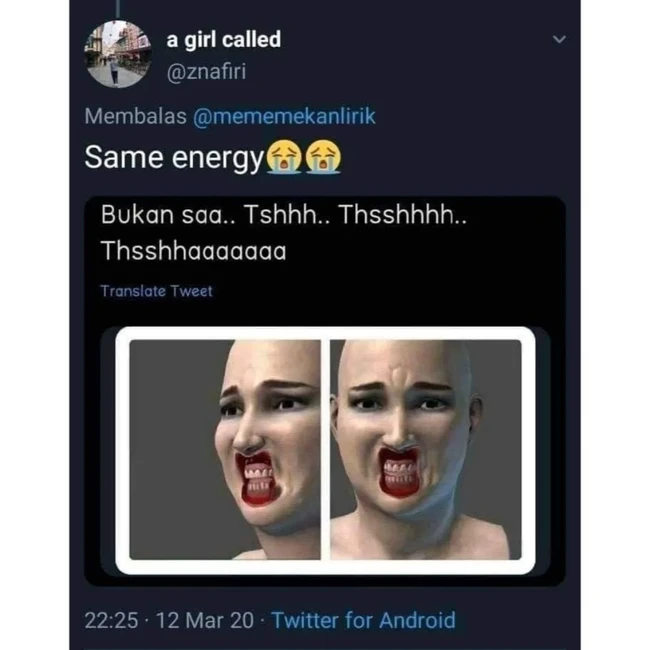Open the profile picture of @znafiri
Image resolution: width=650 pixels, height=650 pixels.
tap(117, 53)
